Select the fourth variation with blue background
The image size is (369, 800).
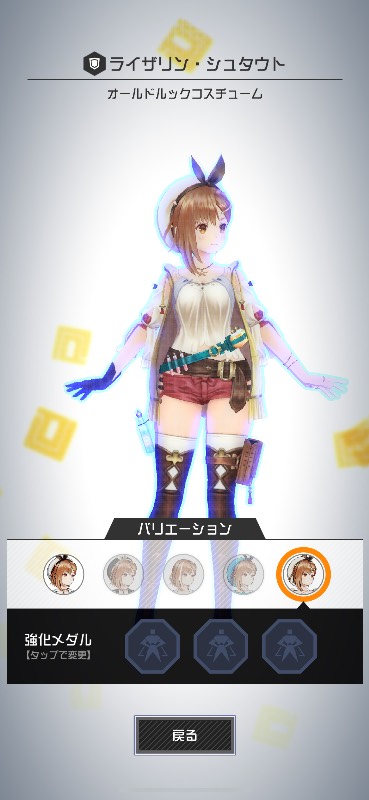[244, 574]
